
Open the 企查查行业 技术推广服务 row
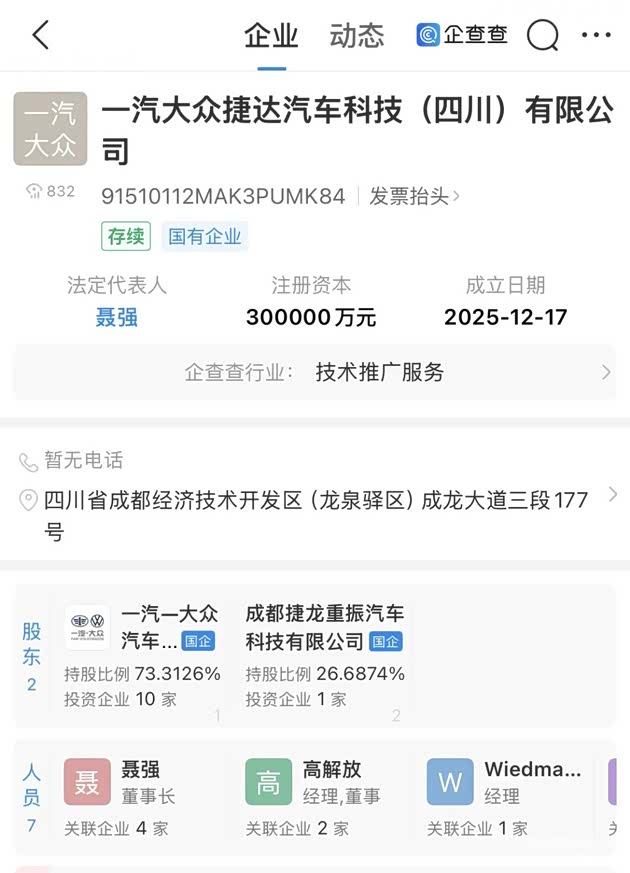(x=314, y=372)
